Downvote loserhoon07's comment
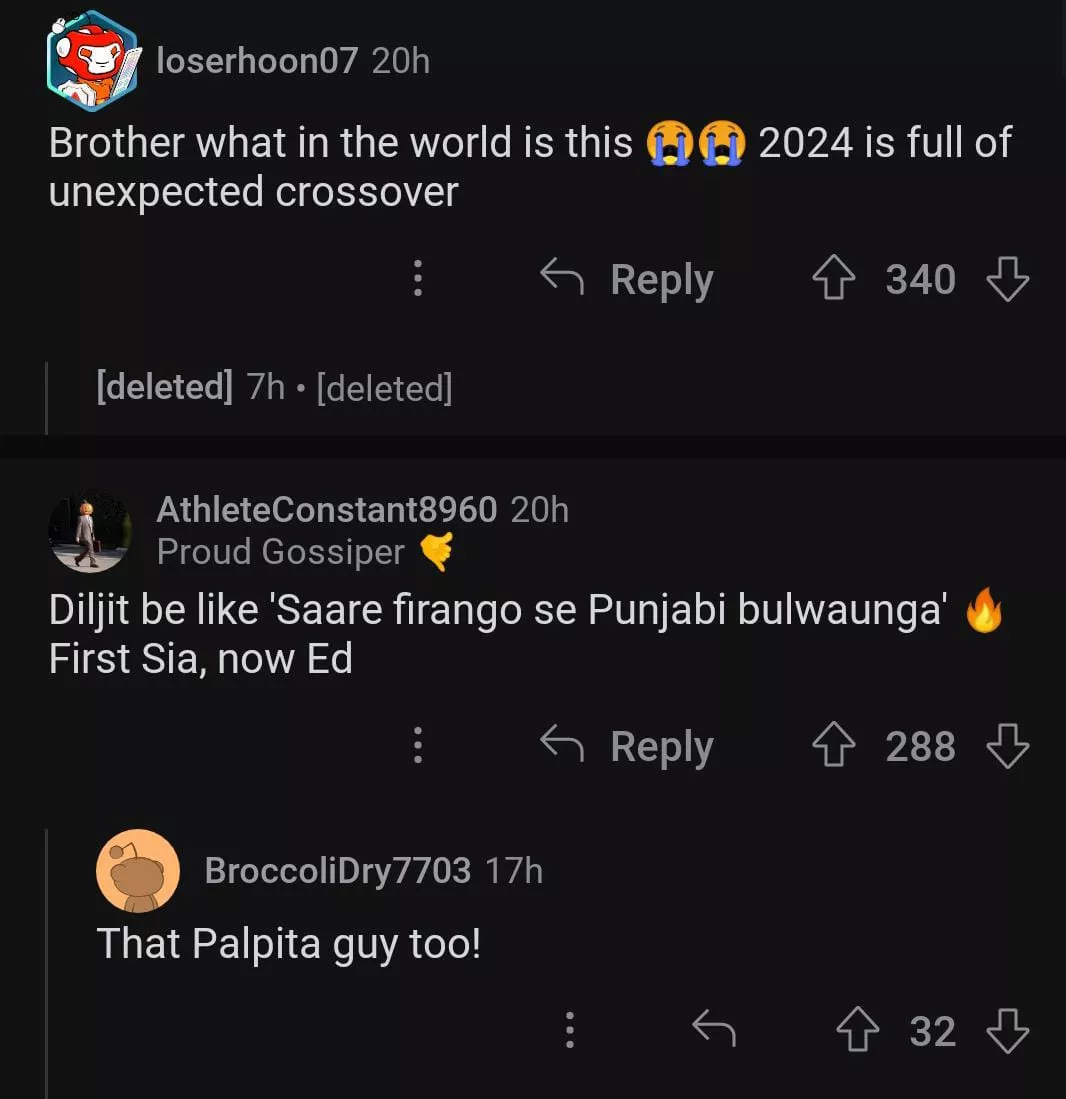Viewport: 1066px width, 1099px height. click(x=1007, y=278)
